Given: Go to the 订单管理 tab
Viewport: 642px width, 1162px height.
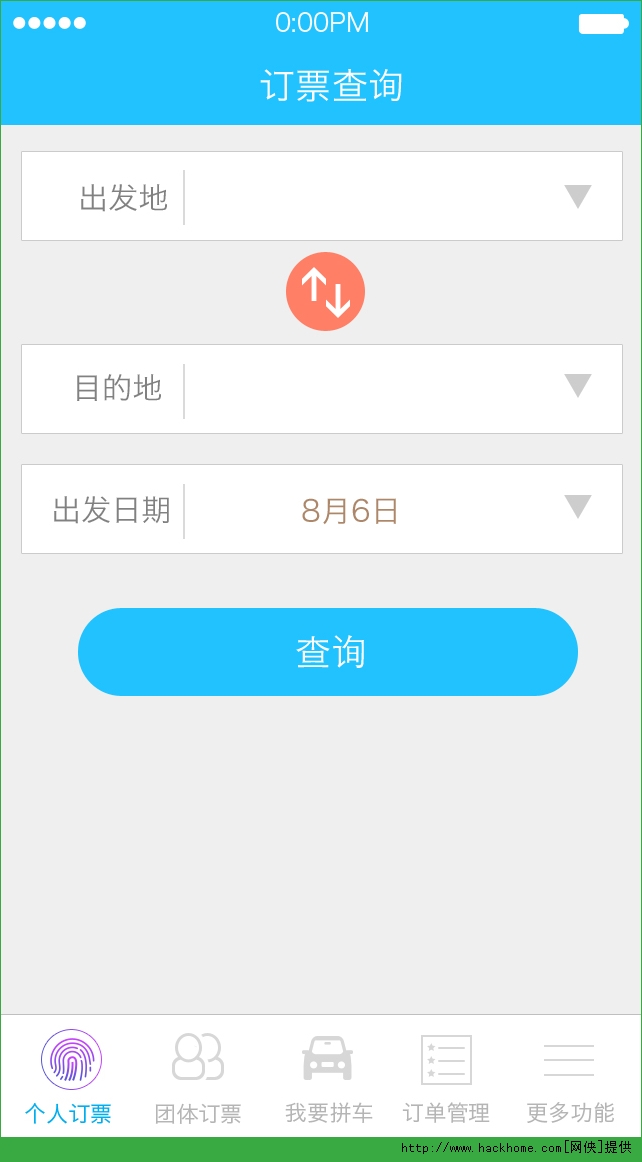Looking at the screenshot, I should (x=446, y=1077).
